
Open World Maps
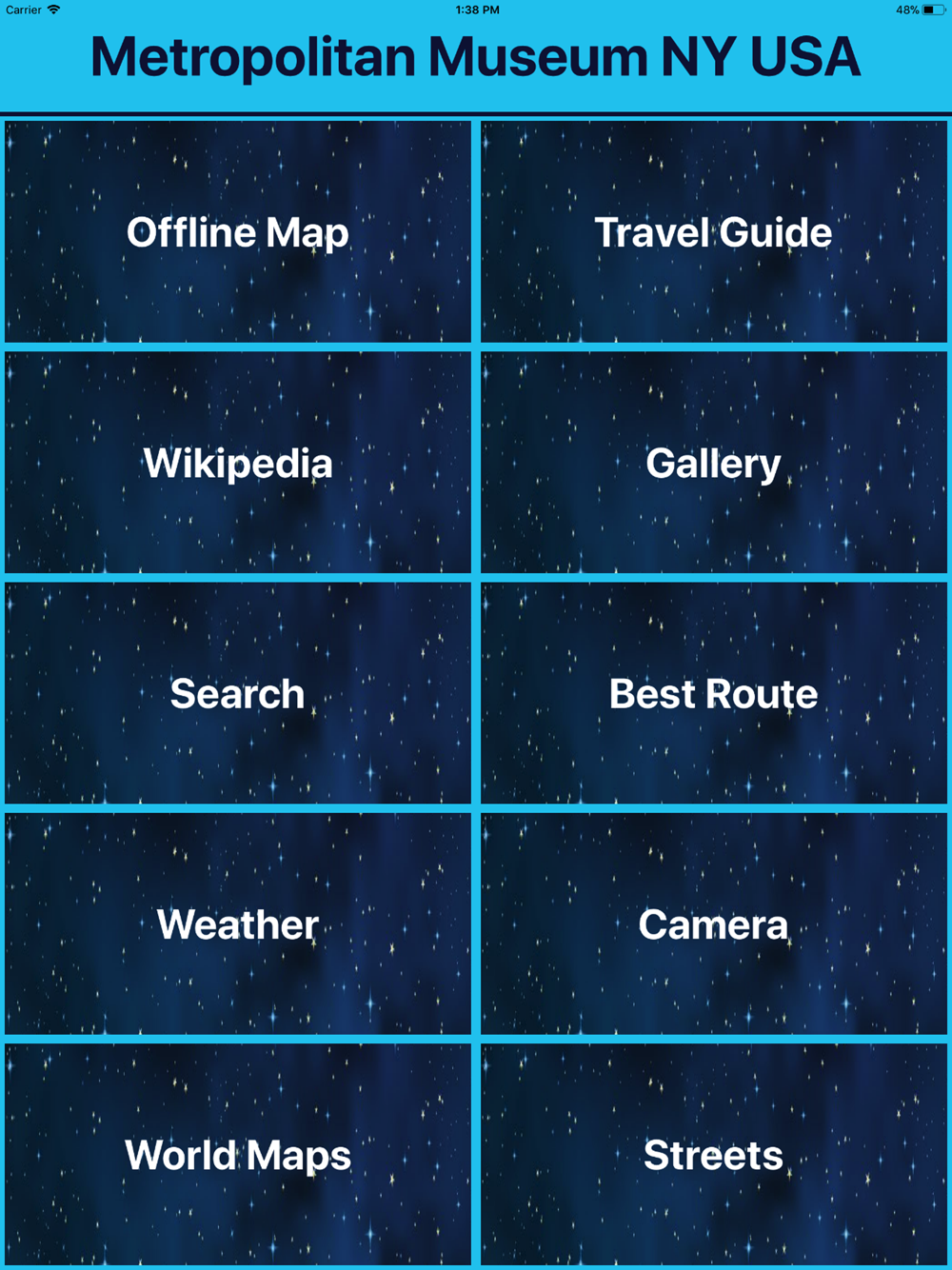(238, 1155)
